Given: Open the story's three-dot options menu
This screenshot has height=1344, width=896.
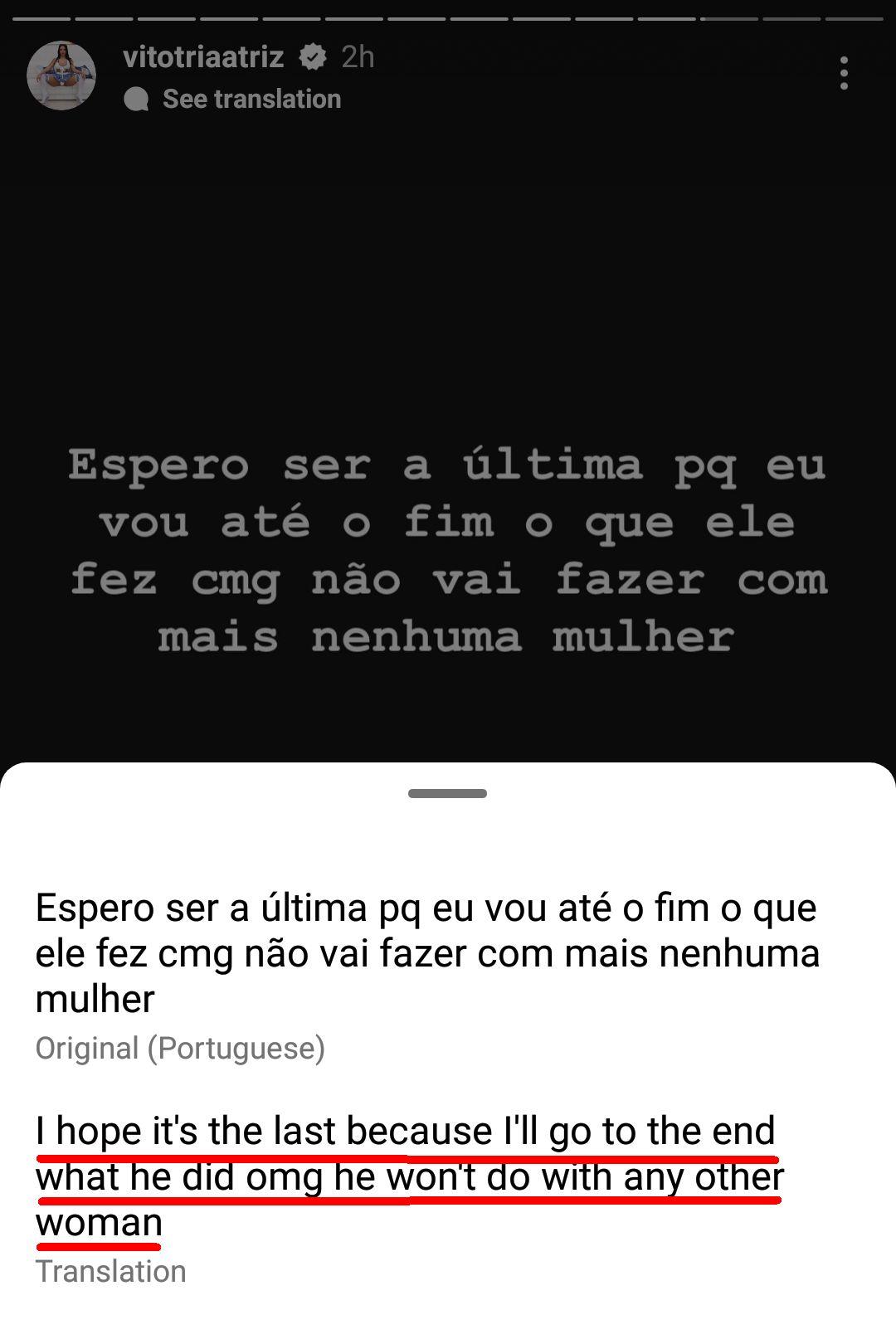Looking at the screenshot, I should point(844,73).
